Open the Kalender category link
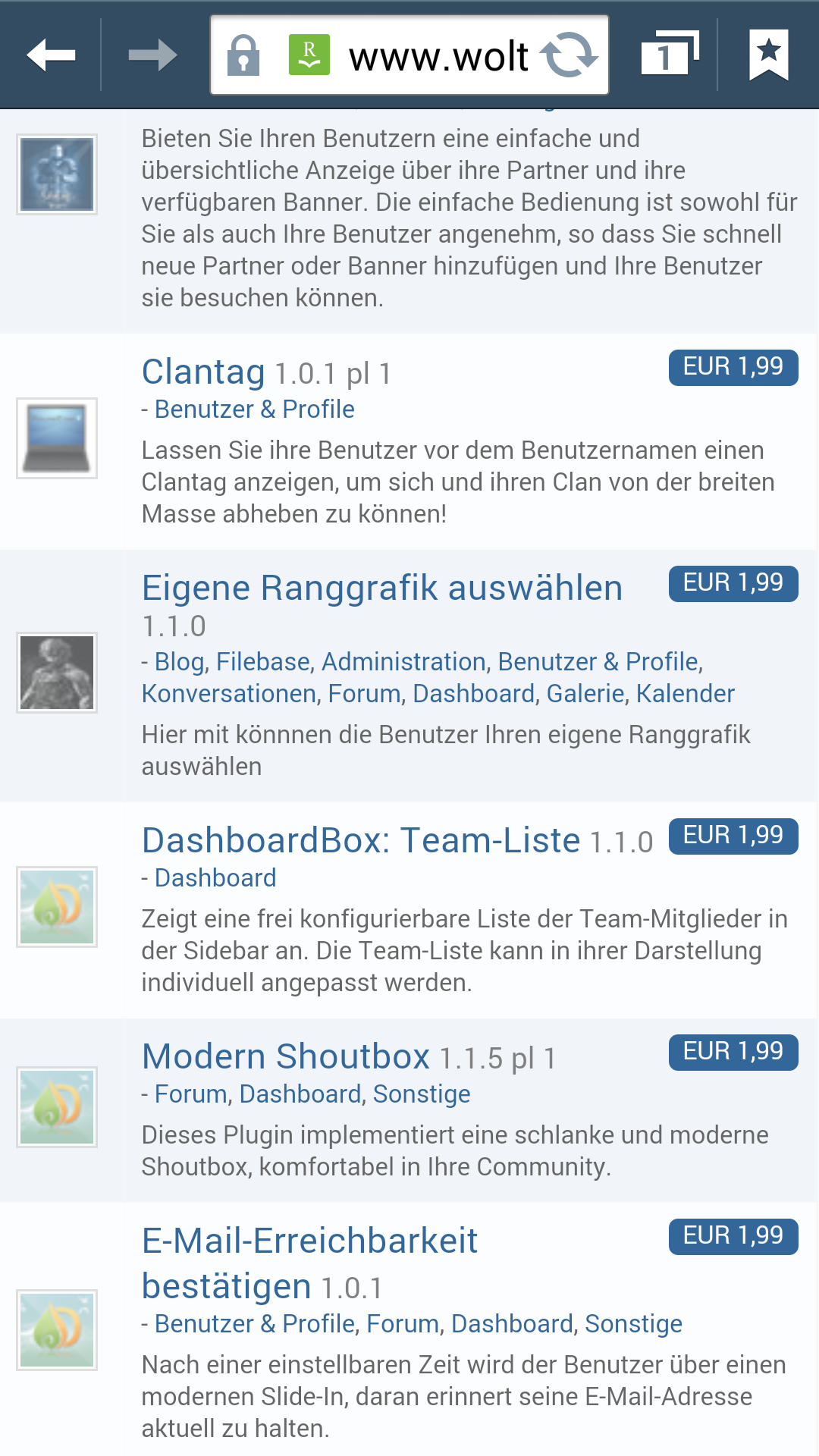819x1456 pixels. point(685,694)
